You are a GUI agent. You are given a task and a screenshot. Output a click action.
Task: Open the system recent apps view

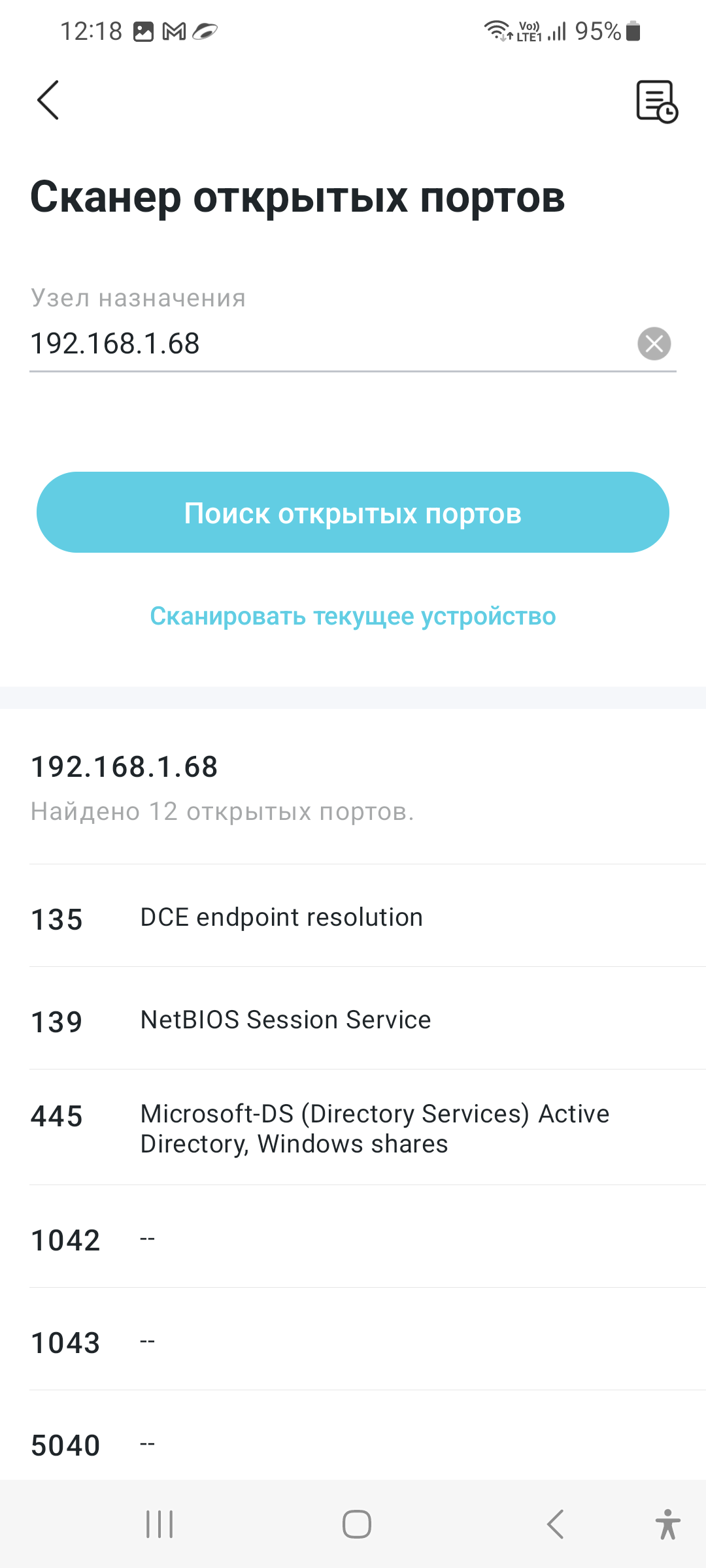160,1524
